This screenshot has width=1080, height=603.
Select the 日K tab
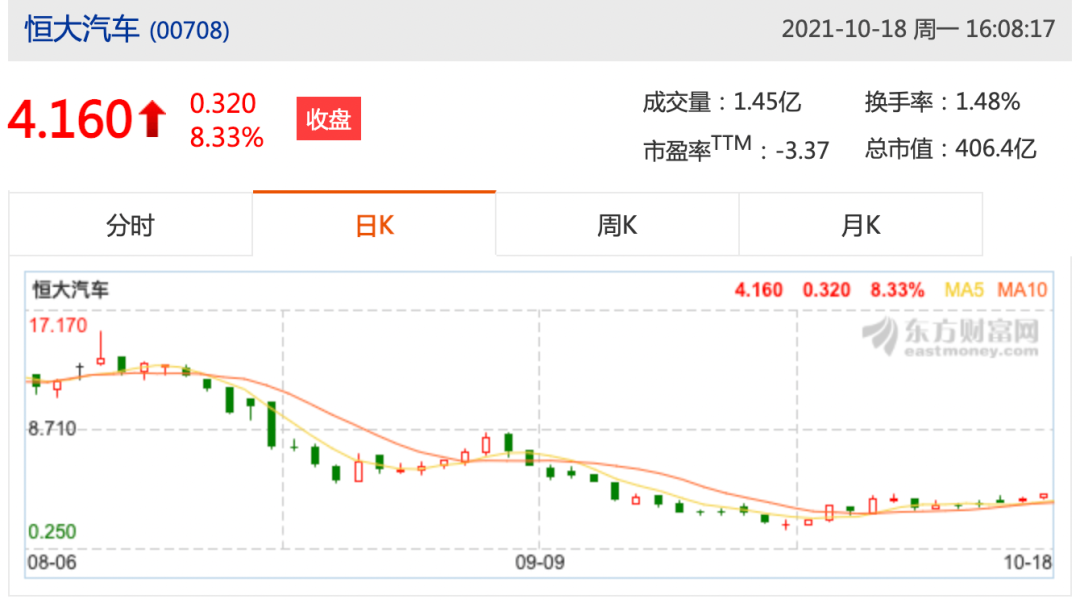tap(374, 225)
